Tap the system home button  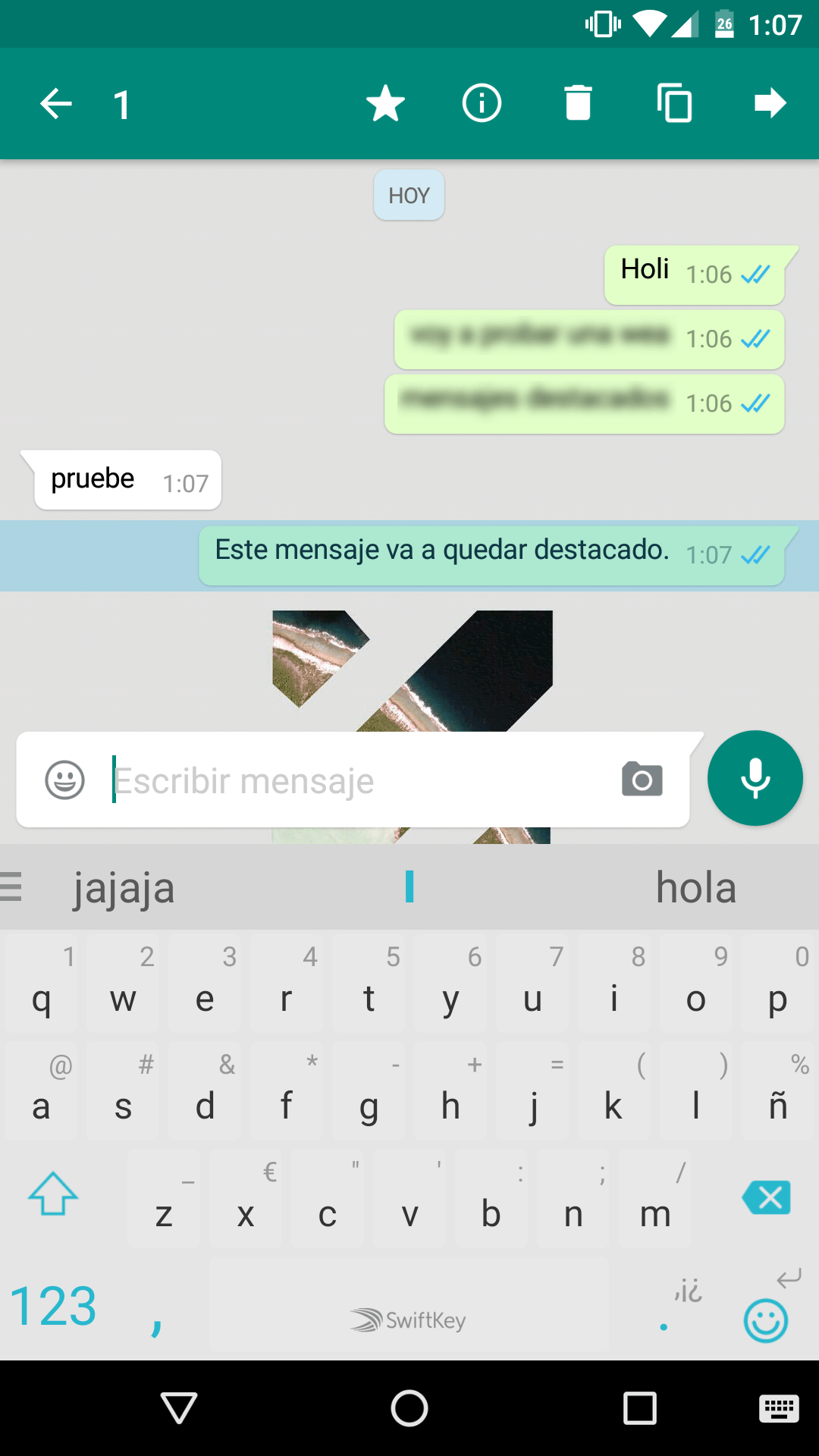(x=409, y=1409)
